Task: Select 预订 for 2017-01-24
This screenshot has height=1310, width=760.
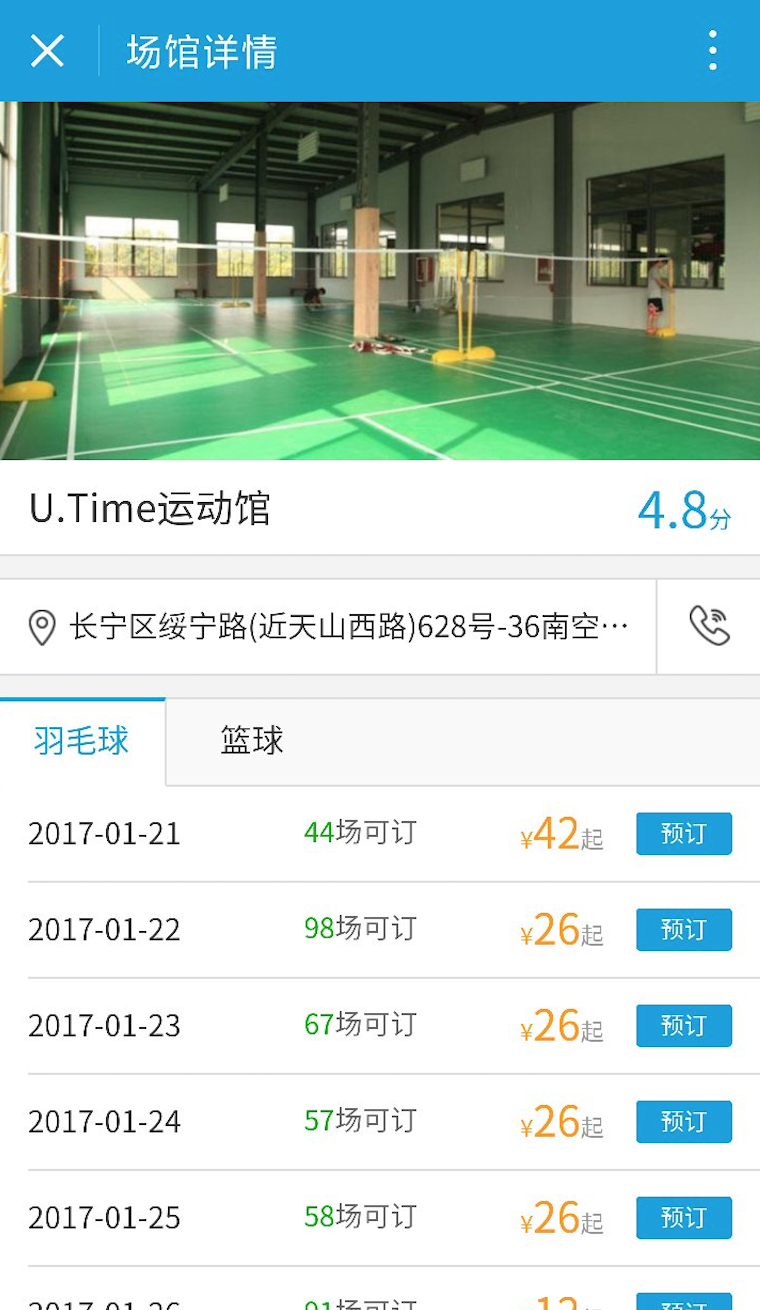Action: 684,1122
